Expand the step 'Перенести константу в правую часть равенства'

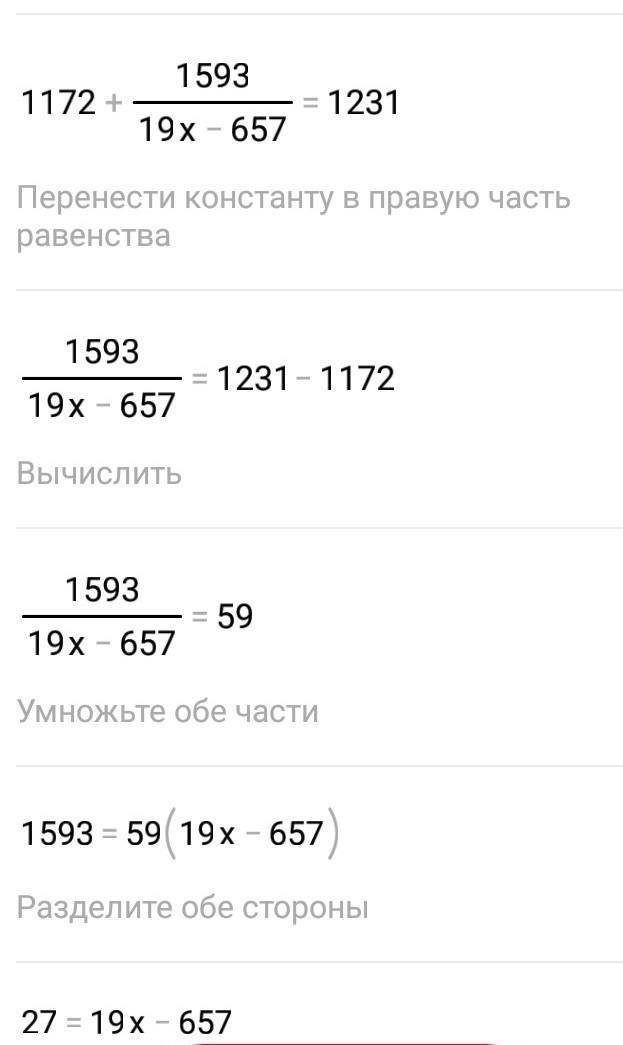tap(293, 217)
